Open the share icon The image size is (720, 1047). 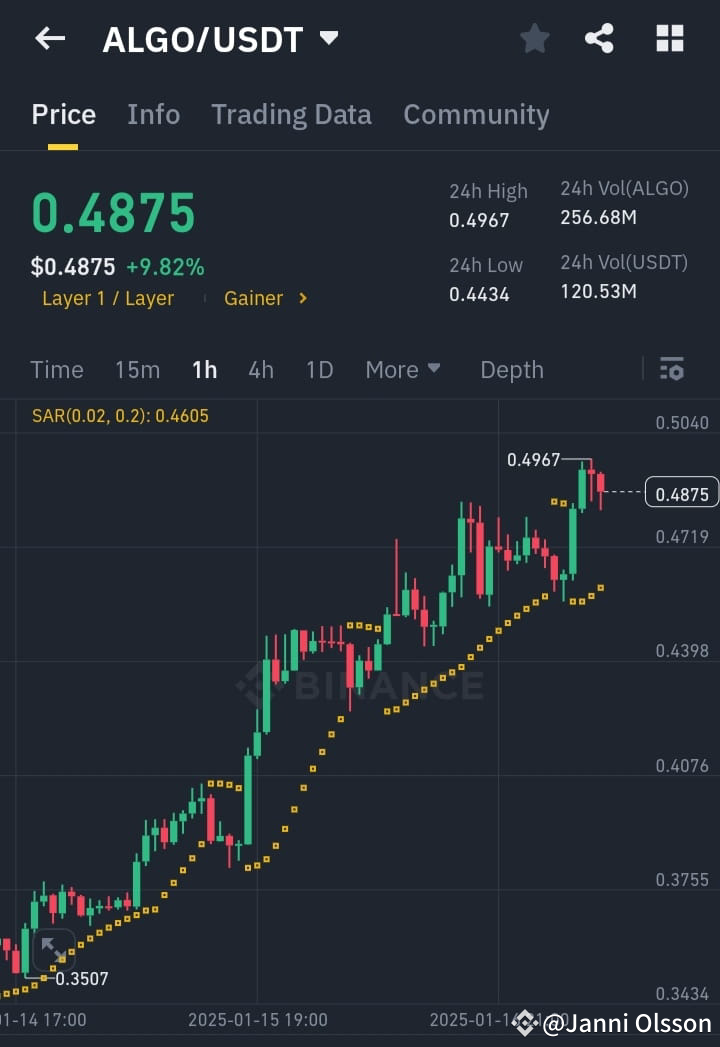click(600, 38)
